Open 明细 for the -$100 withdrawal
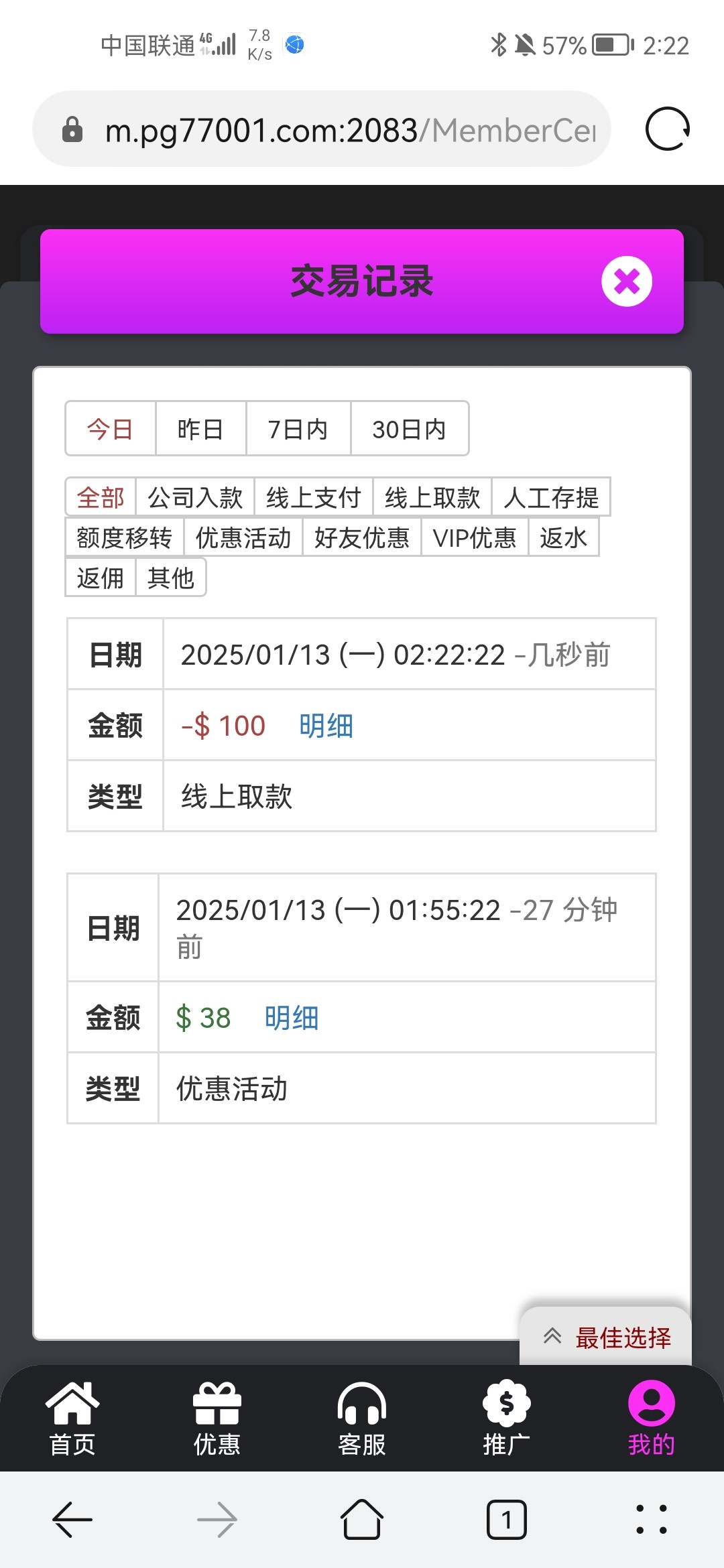 click(326, 726)
